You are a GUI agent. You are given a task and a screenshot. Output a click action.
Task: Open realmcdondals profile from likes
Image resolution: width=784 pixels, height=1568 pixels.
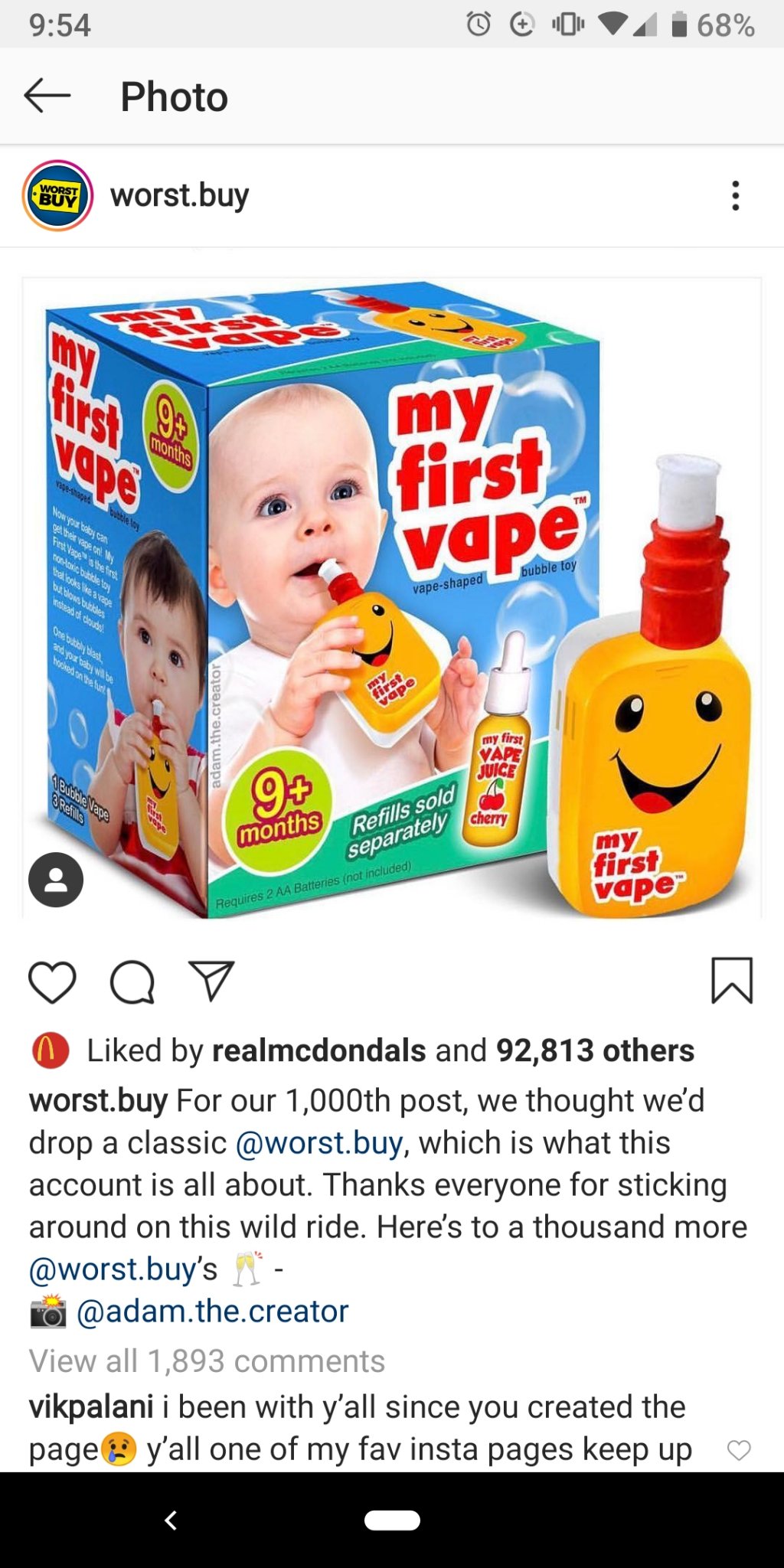pos(318,1050)
